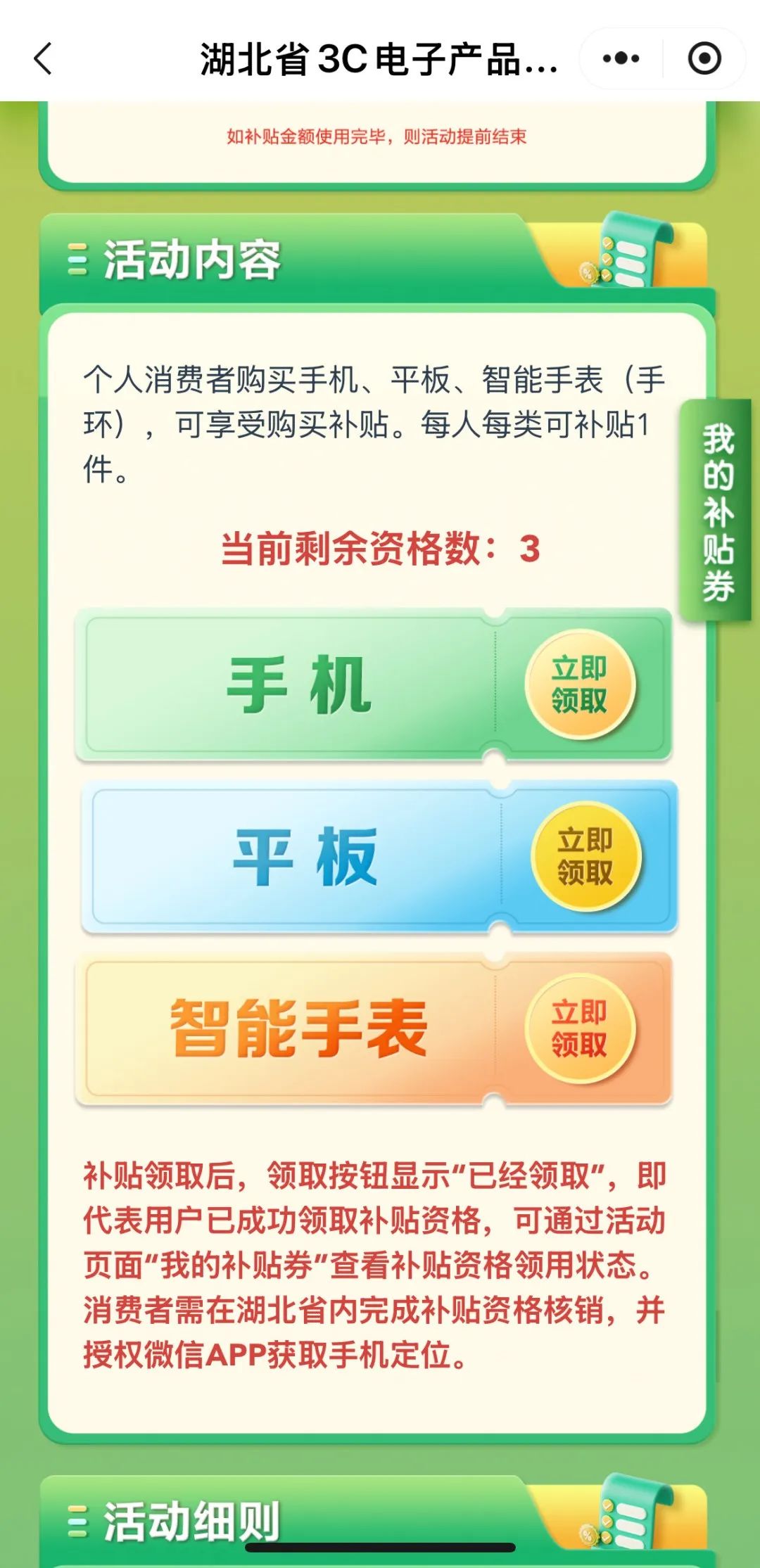This screenshot has height=1568, width=760.
Task: Claim the 智能手表 subsidy with 立即领取
Action: (580, 1028)
